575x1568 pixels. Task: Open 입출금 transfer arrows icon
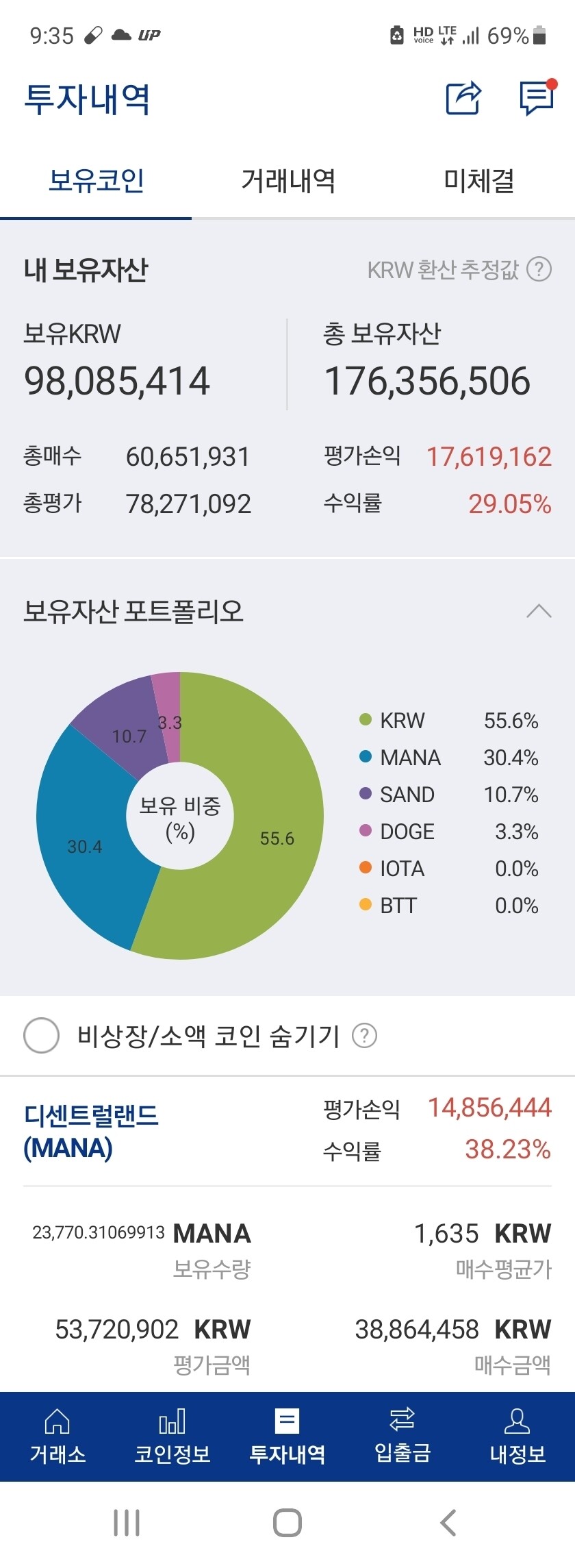click(402, 1434)
